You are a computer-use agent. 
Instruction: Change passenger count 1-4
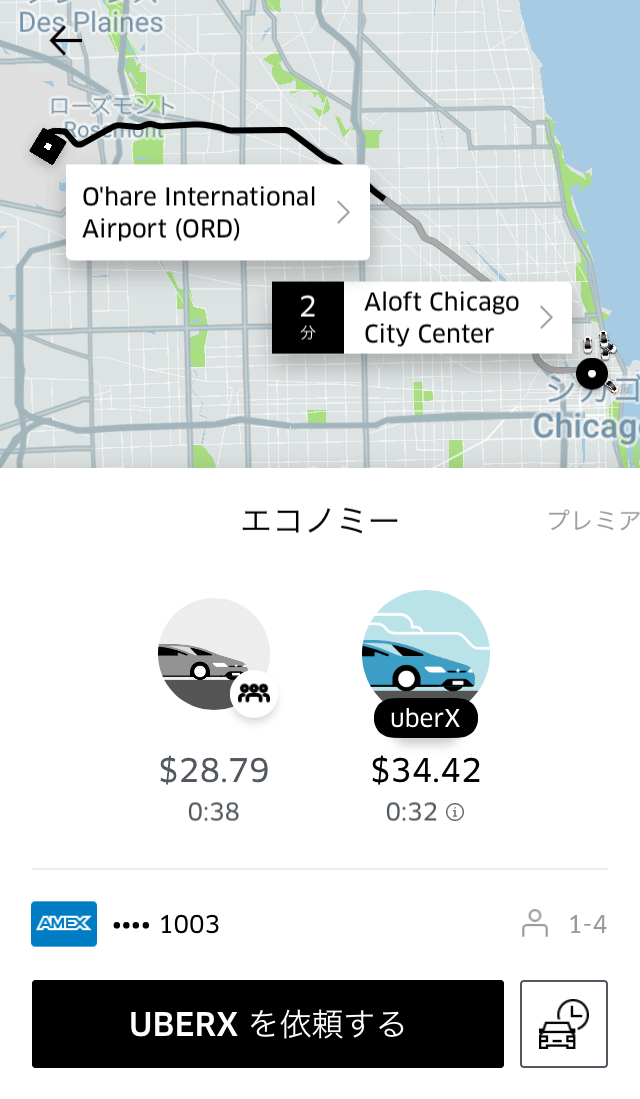(565, 924)
